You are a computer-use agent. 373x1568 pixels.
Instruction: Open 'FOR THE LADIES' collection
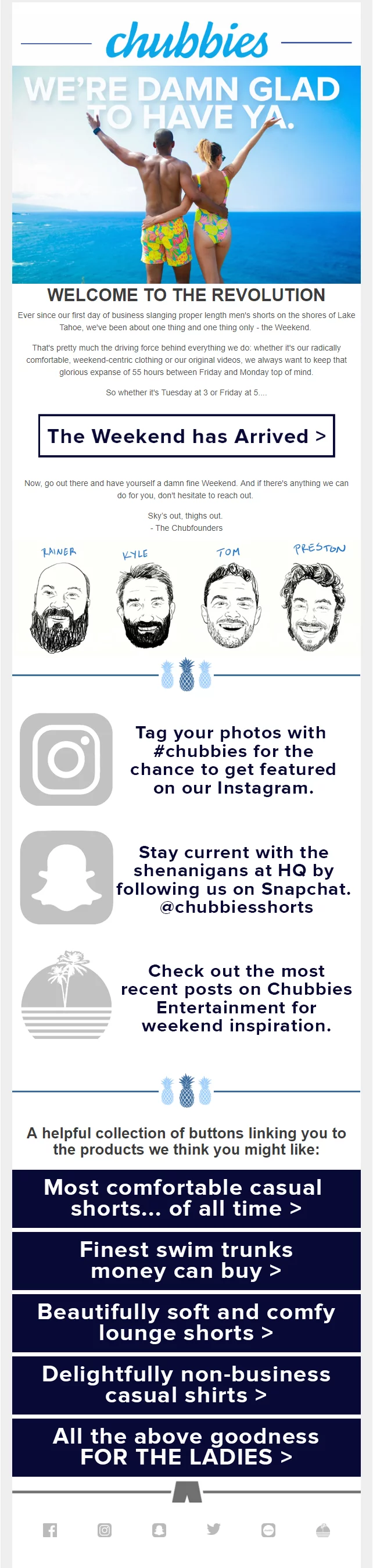[186, 1447]
